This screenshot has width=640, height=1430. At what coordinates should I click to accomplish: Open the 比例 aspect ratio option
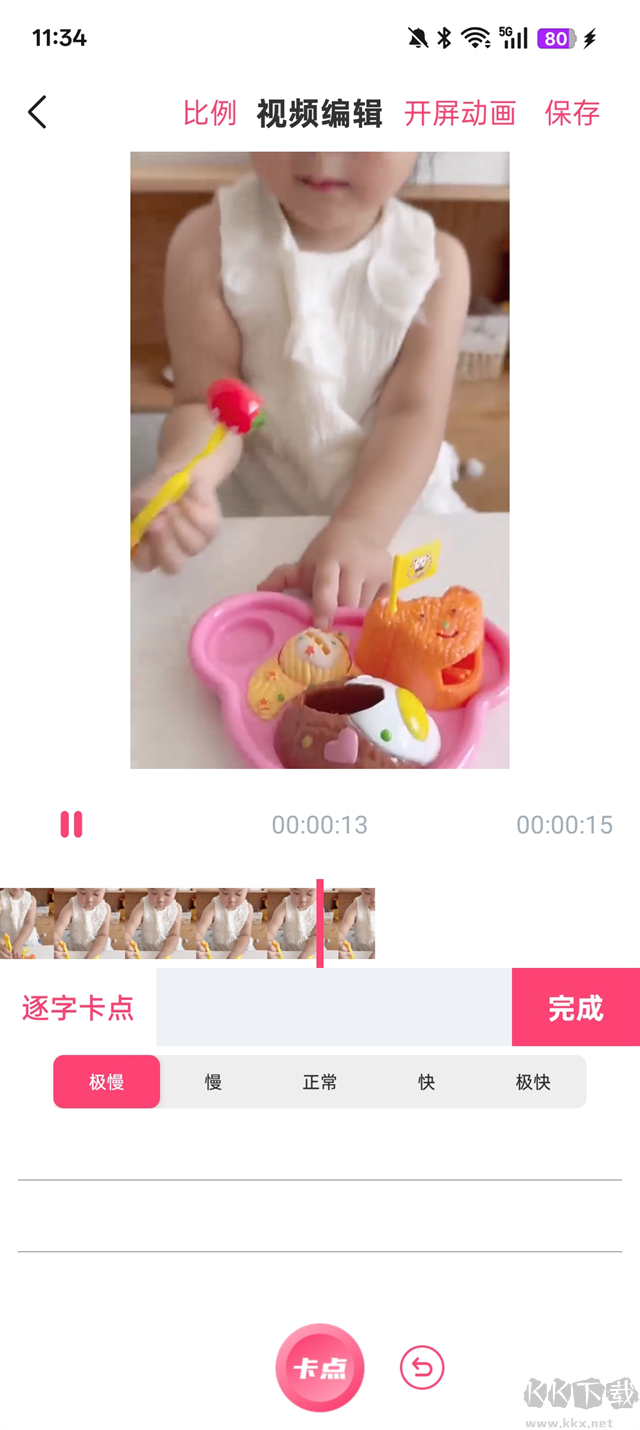pos(210,113)
